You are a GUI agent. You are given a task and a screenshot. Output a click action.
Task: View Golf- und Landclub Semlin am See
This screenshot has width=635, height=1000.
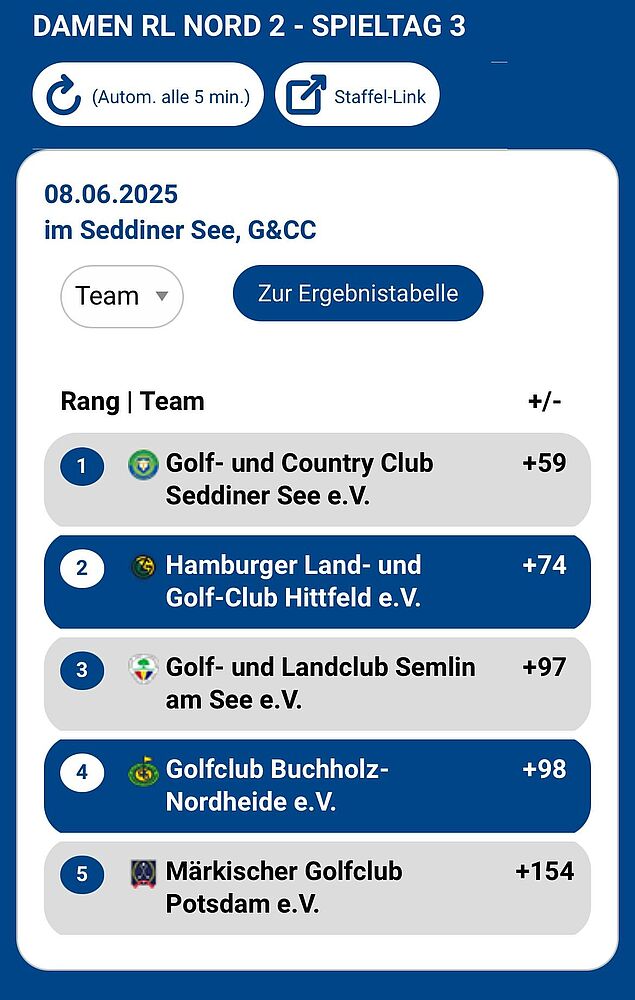[x=317, y=683]
